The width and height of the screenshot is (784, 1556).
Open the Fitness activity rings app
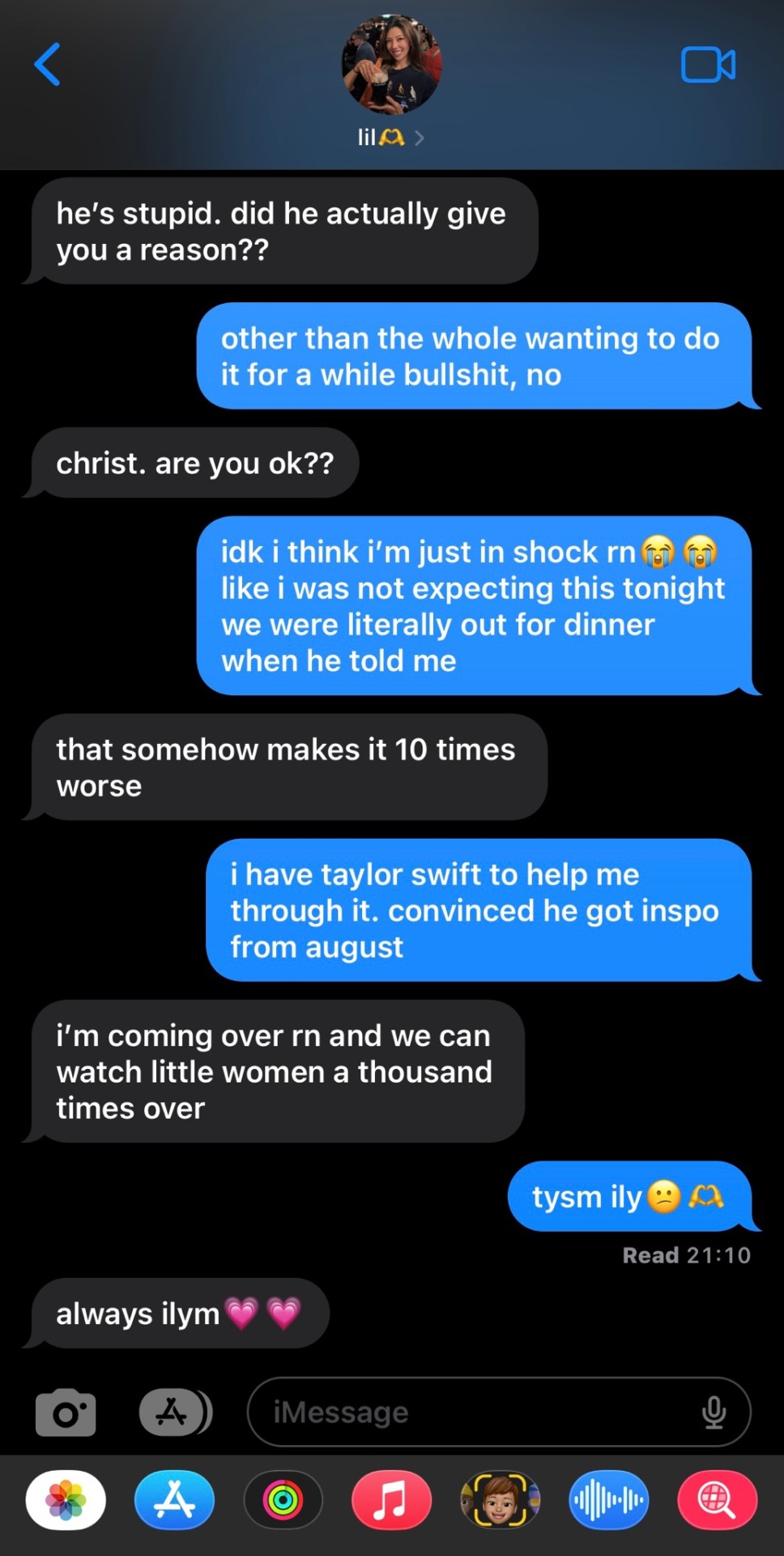pos(283,1500)
